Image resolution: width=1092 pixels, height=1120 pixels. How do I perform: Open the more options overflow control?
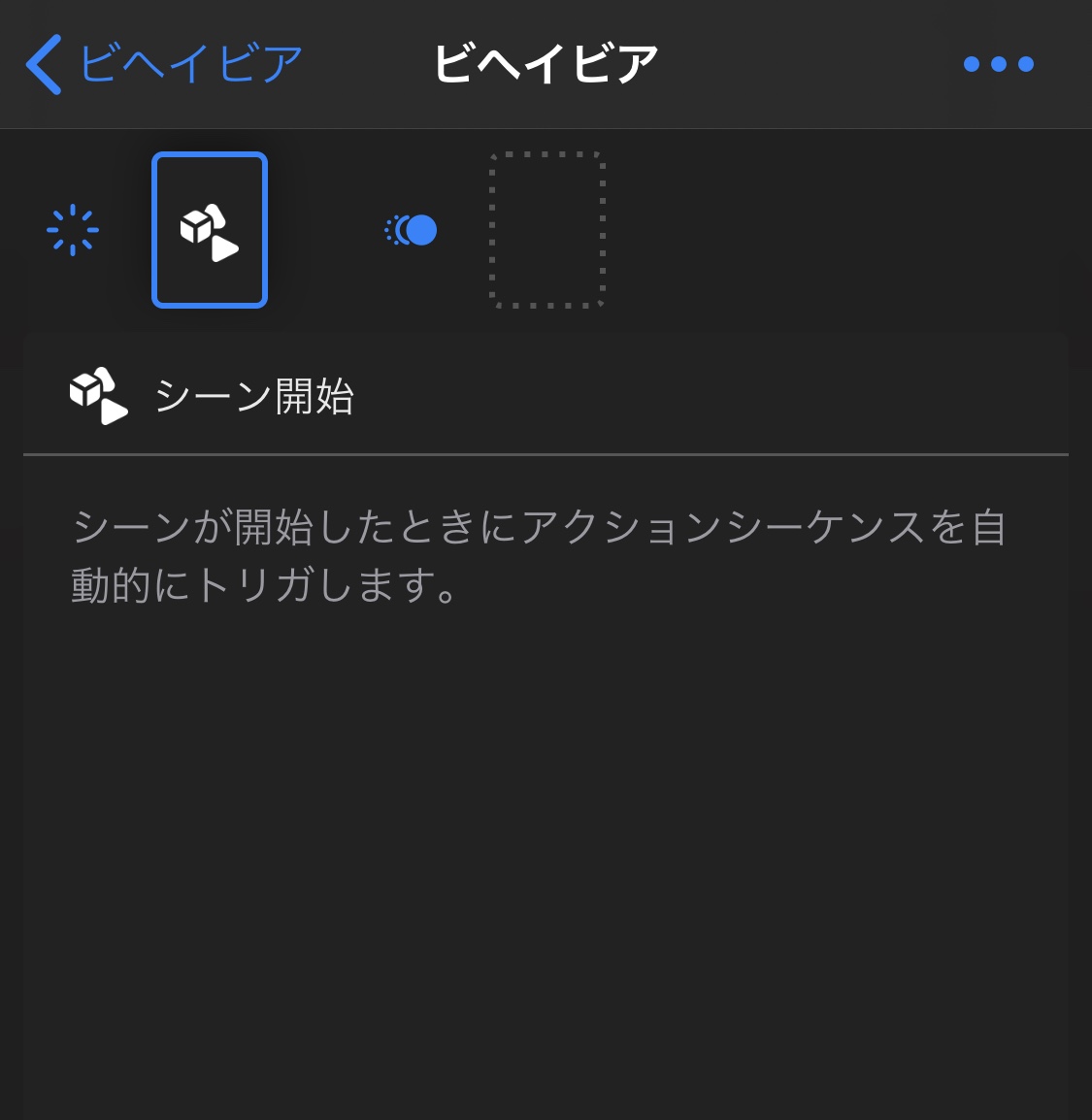point(1000,63)
